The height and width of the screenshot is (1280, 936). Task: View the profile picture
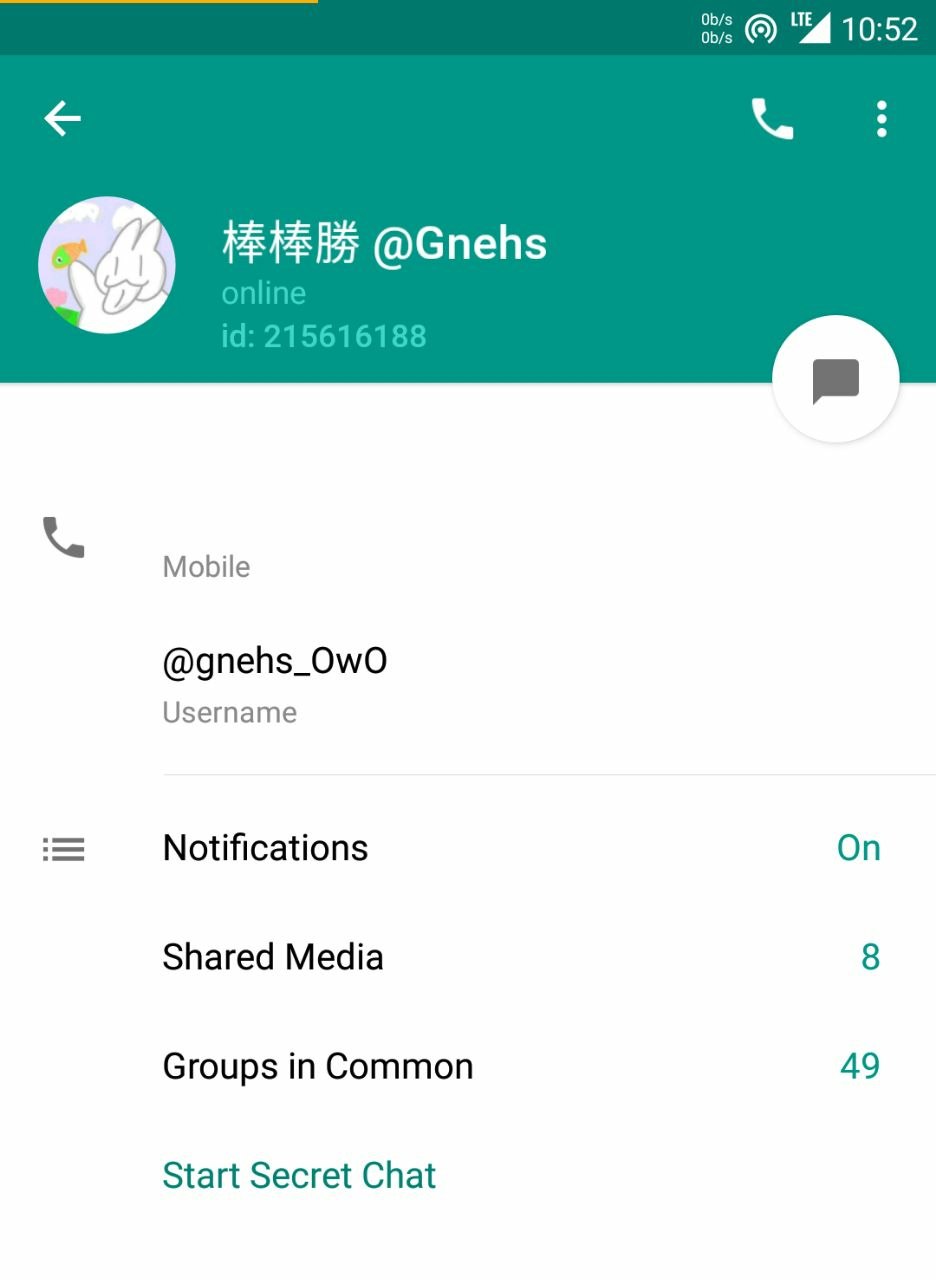(x=107, y=265)
